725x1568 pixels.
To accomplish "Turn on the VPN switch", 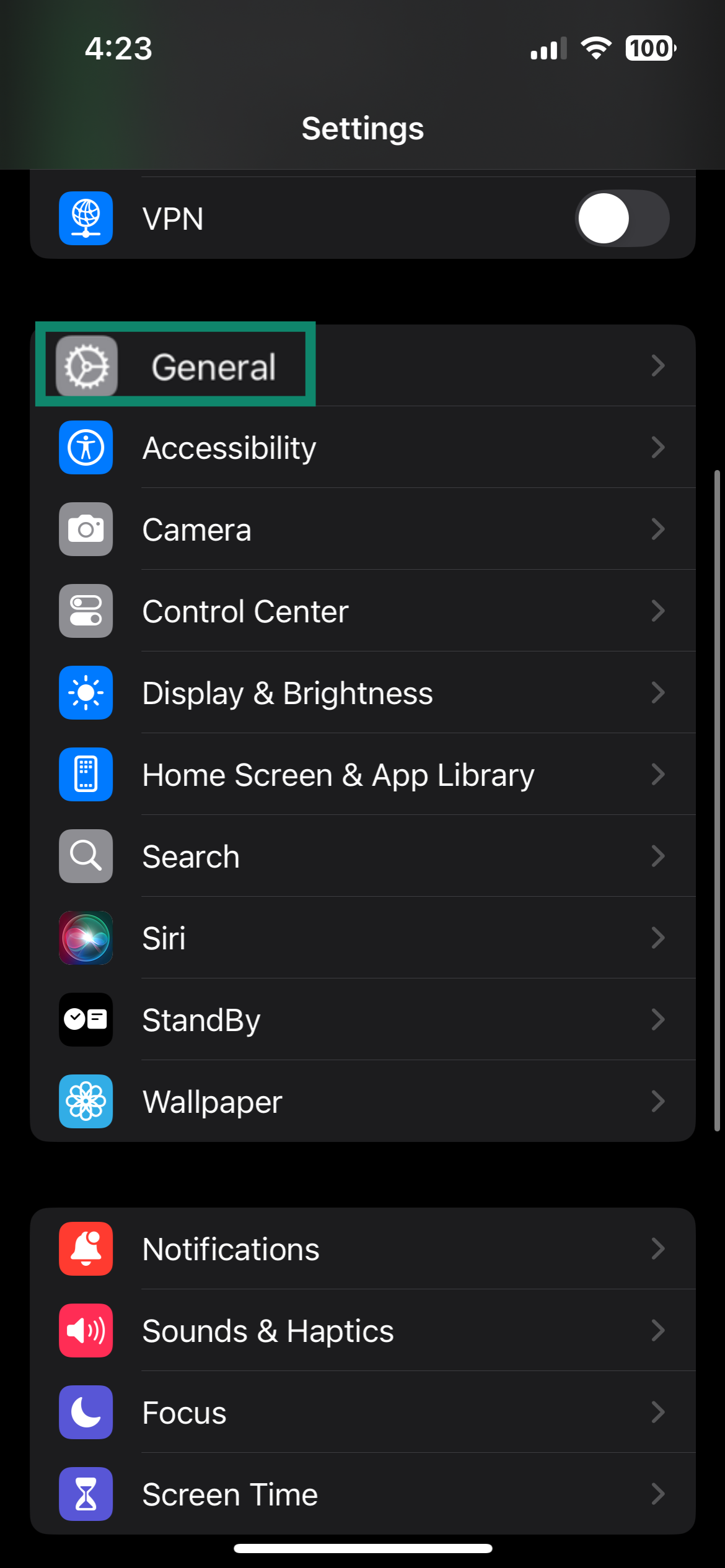I will pos(622,218).
